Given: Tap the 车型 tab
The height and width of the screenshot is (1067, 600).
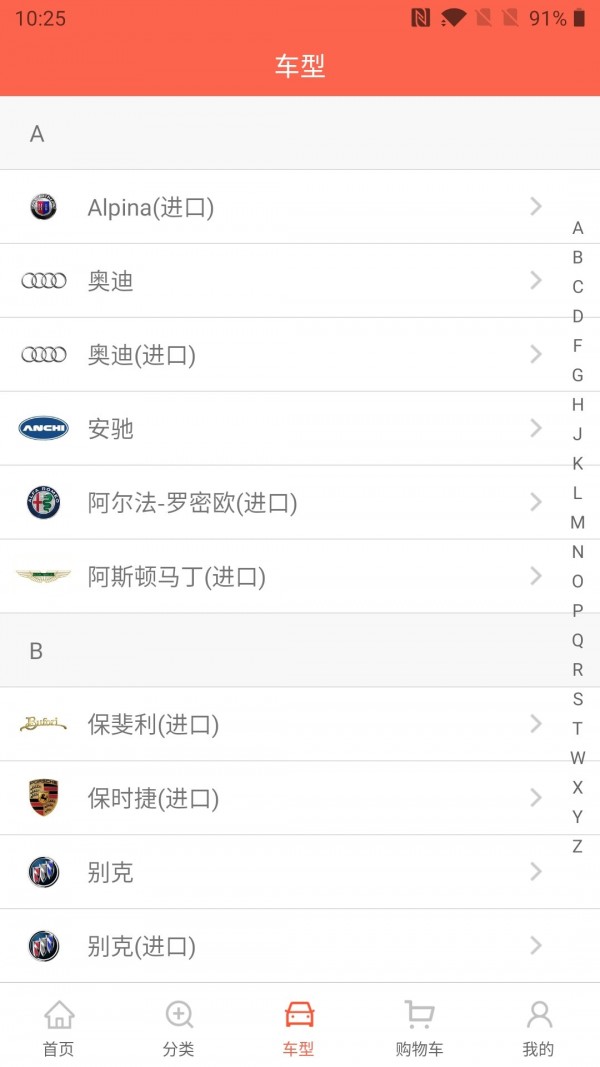Looking at the screenshot, I should (x=299, y=1028).
